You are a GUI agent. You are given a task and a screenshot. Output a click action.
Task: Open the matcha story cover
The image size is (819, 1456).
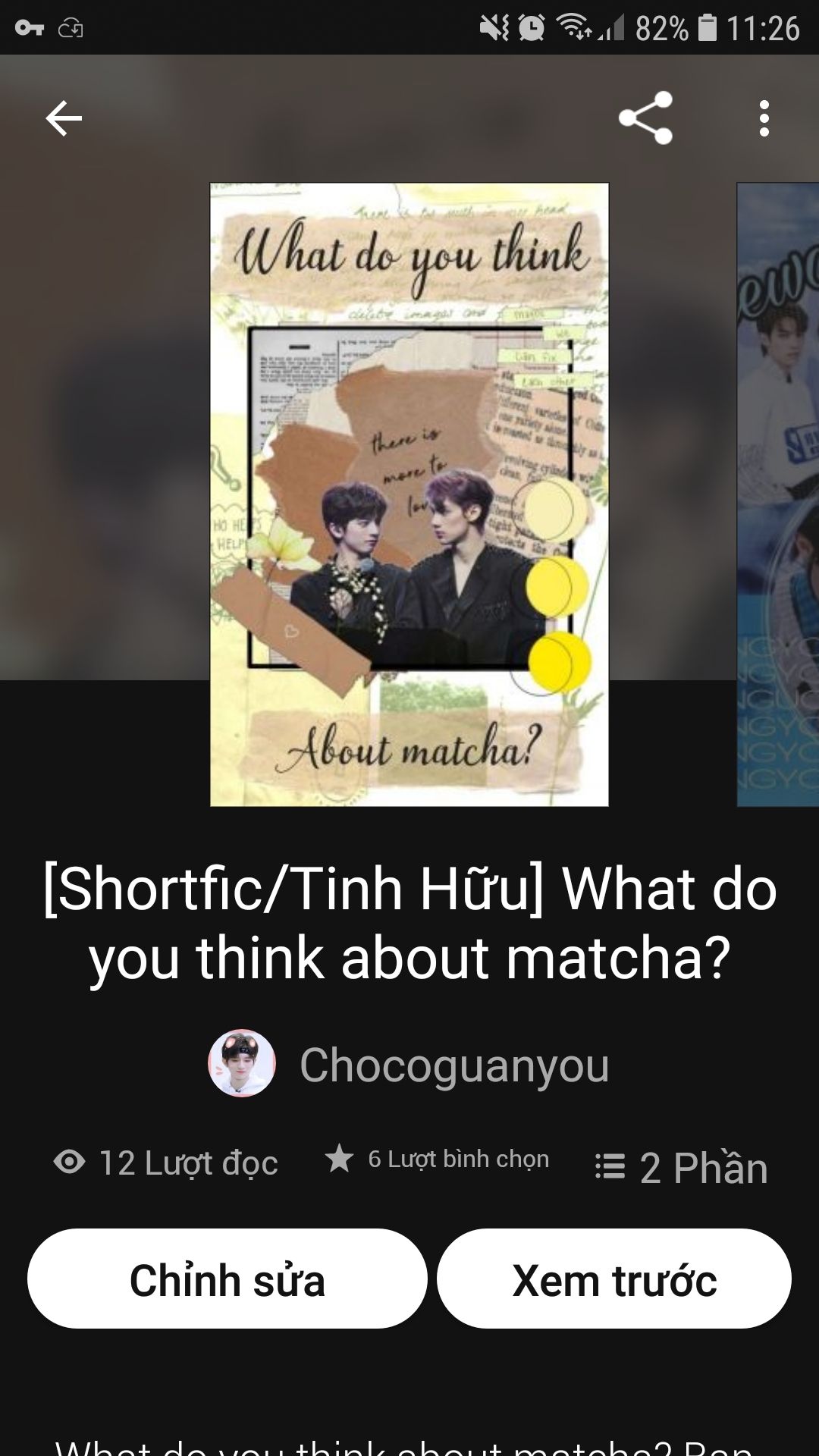[x=409, y=494]
